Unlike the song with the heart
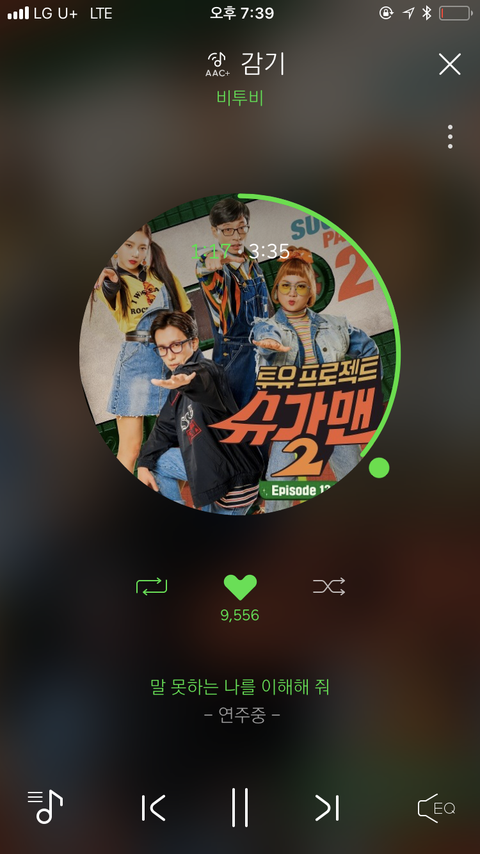Image resolution: width=480 pixels, height=854 pixels. coord(240,587)
